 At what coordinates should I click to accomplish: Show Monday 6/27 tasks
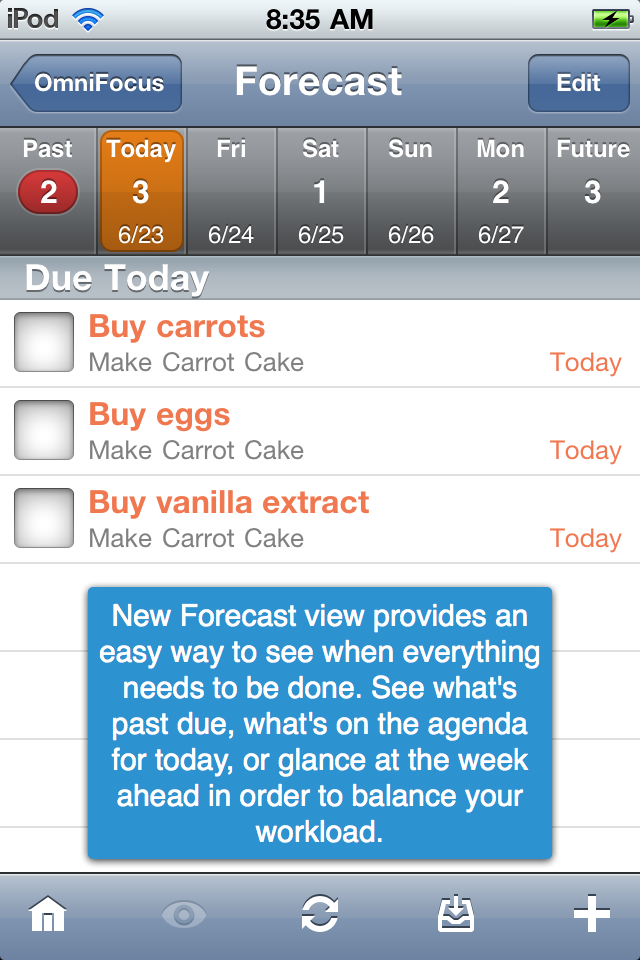coord(500,190)
